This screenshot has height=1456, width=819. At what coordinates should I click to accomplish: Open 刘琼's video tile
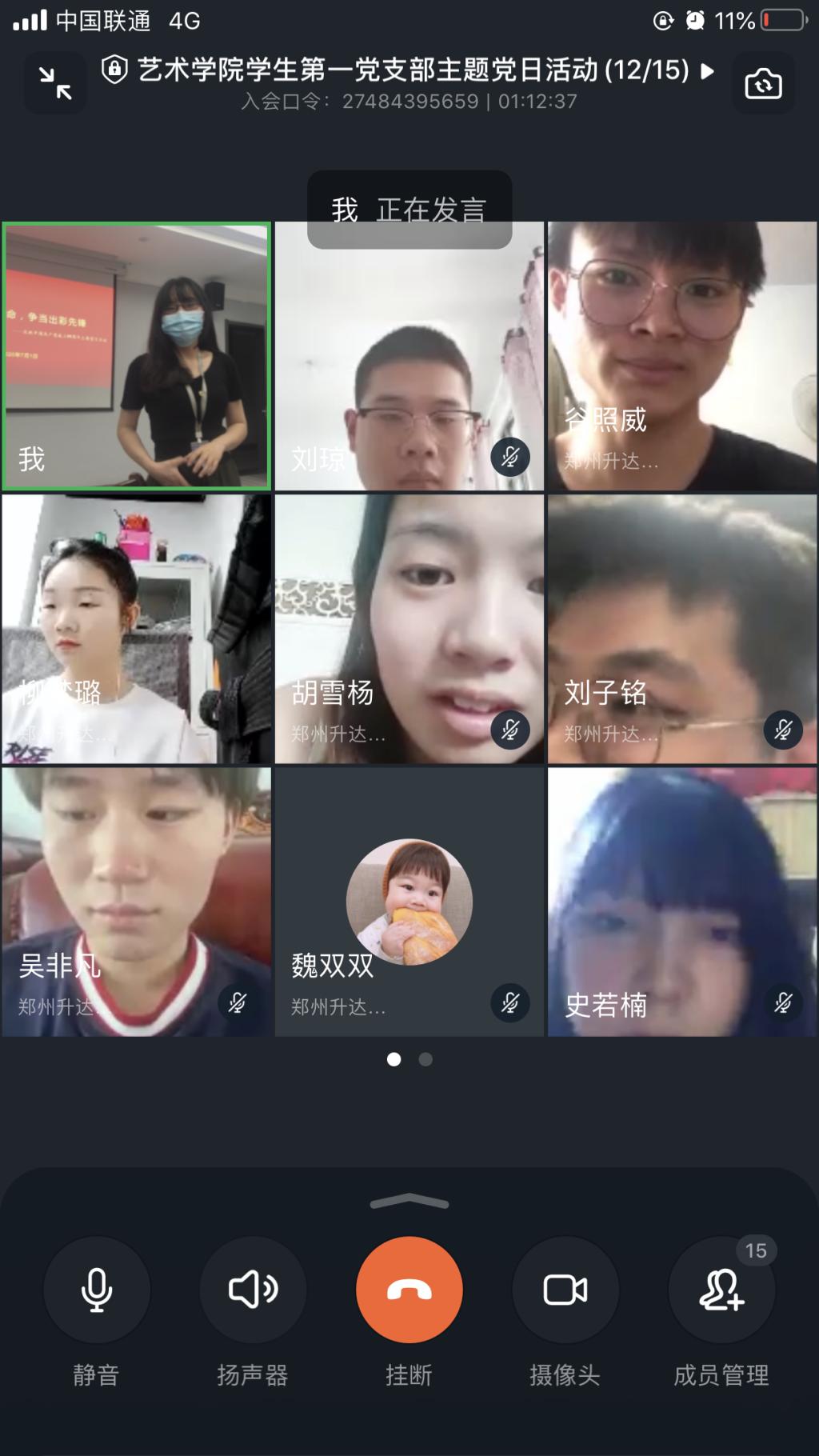(x=409, y=356)
